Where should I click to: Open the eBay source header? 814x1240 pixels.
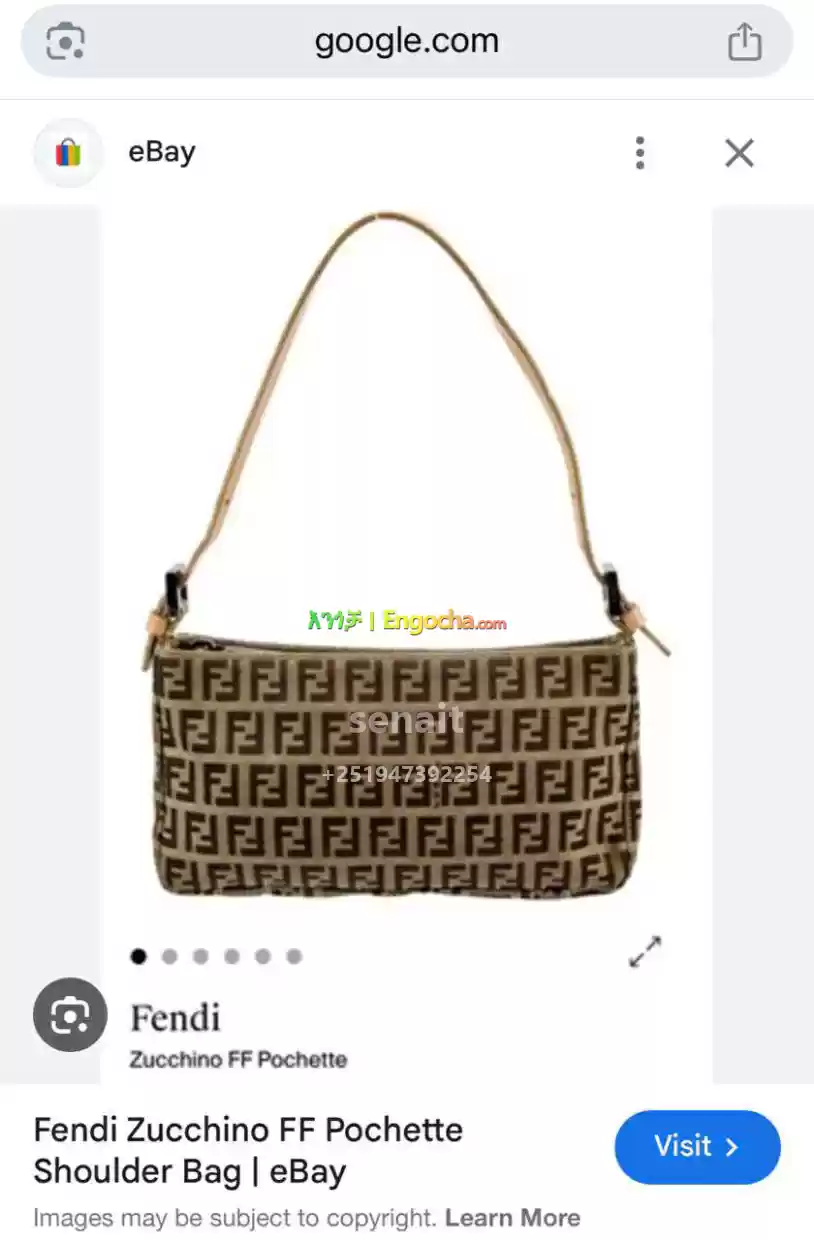pyautogui.click(x=161, y=153)
